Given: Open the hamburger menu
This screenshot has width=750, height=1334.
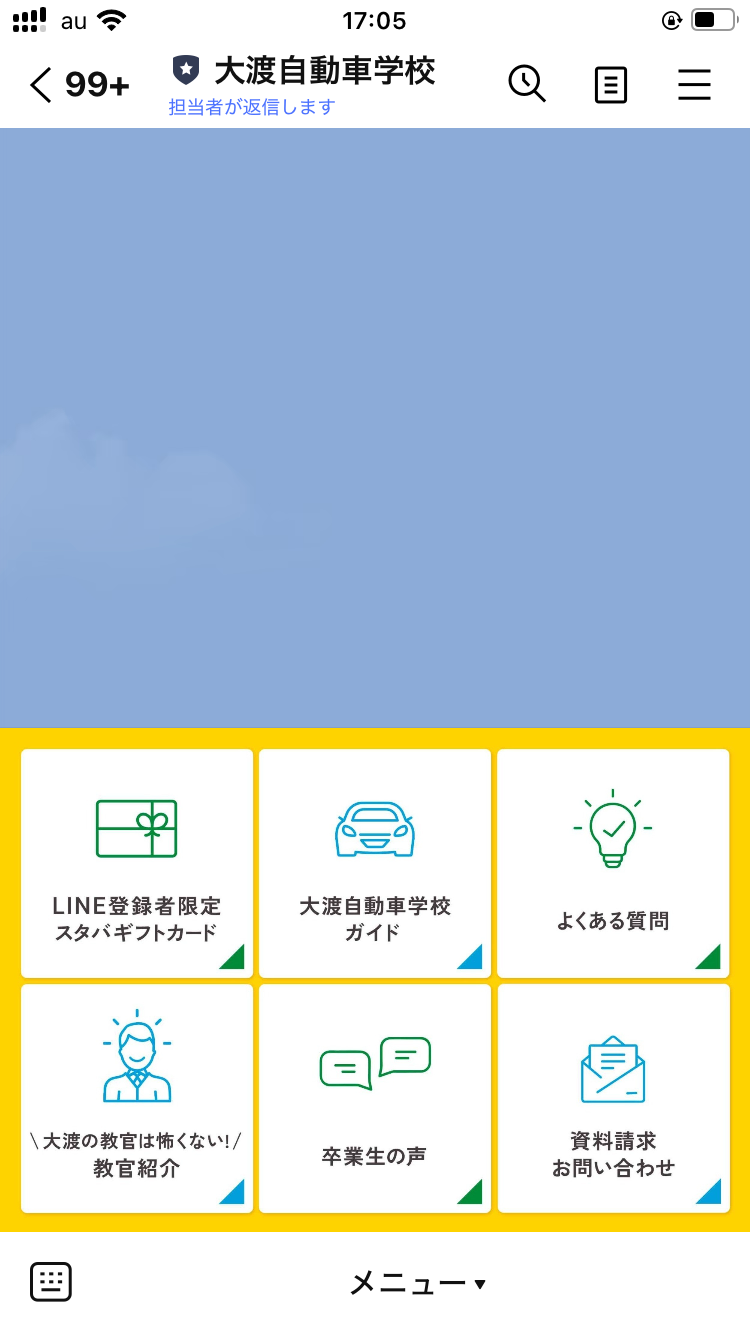Looking at the screenshot, I should [x=694, y=85].
